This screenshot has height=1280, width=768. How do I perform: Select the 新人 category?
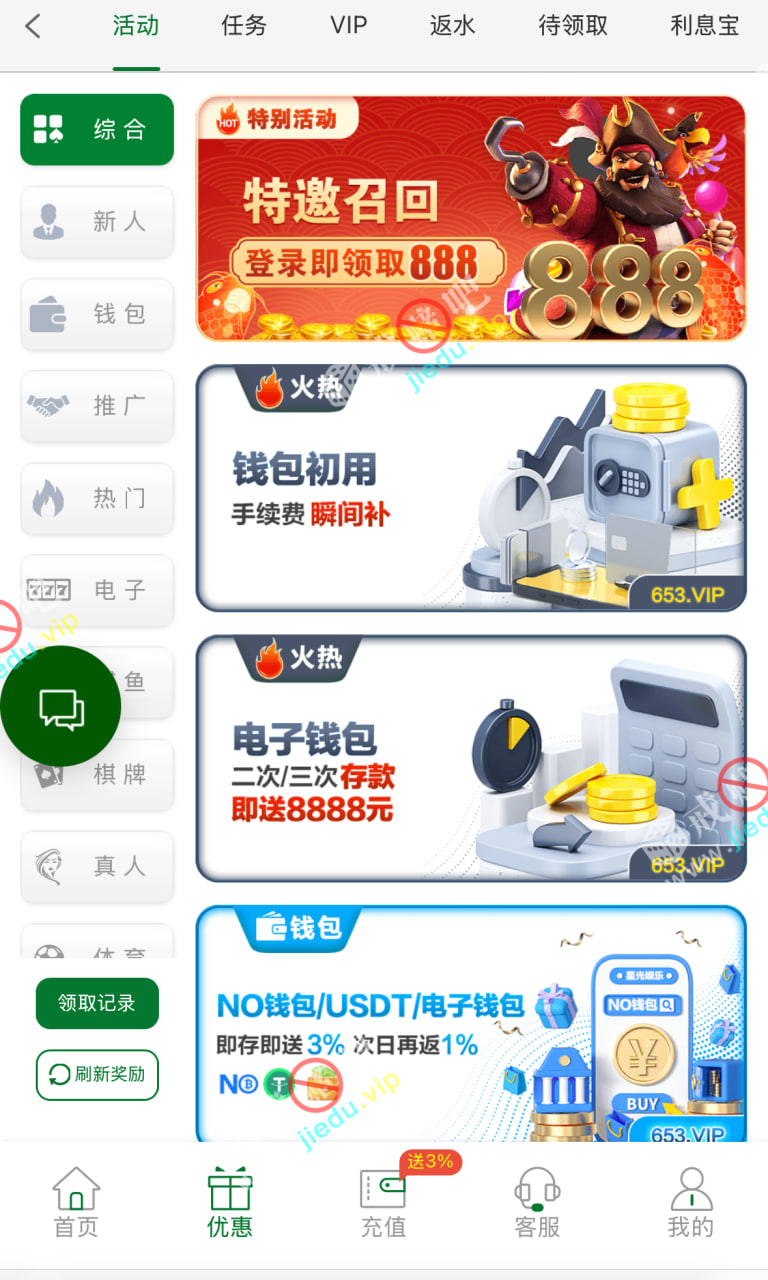coord(97,222)
